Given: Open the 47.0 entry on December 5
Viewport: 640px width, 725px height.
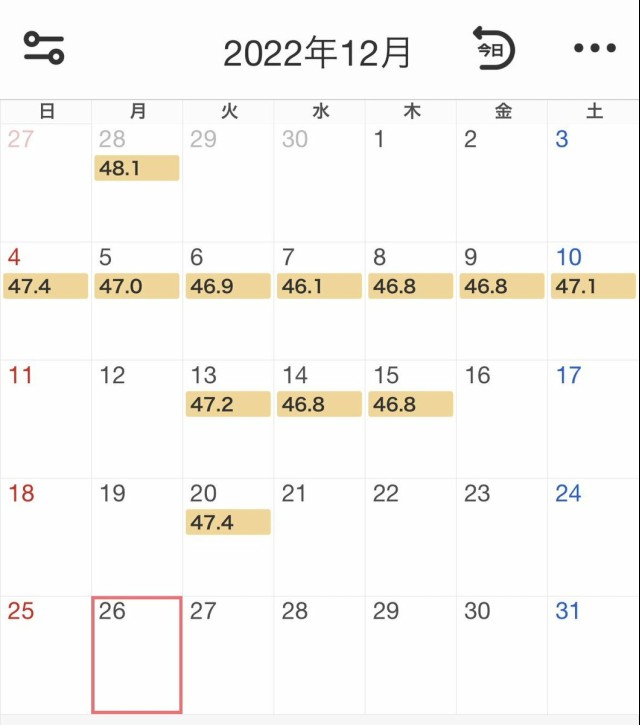Looking at the screenshot, I should point(137,286).
